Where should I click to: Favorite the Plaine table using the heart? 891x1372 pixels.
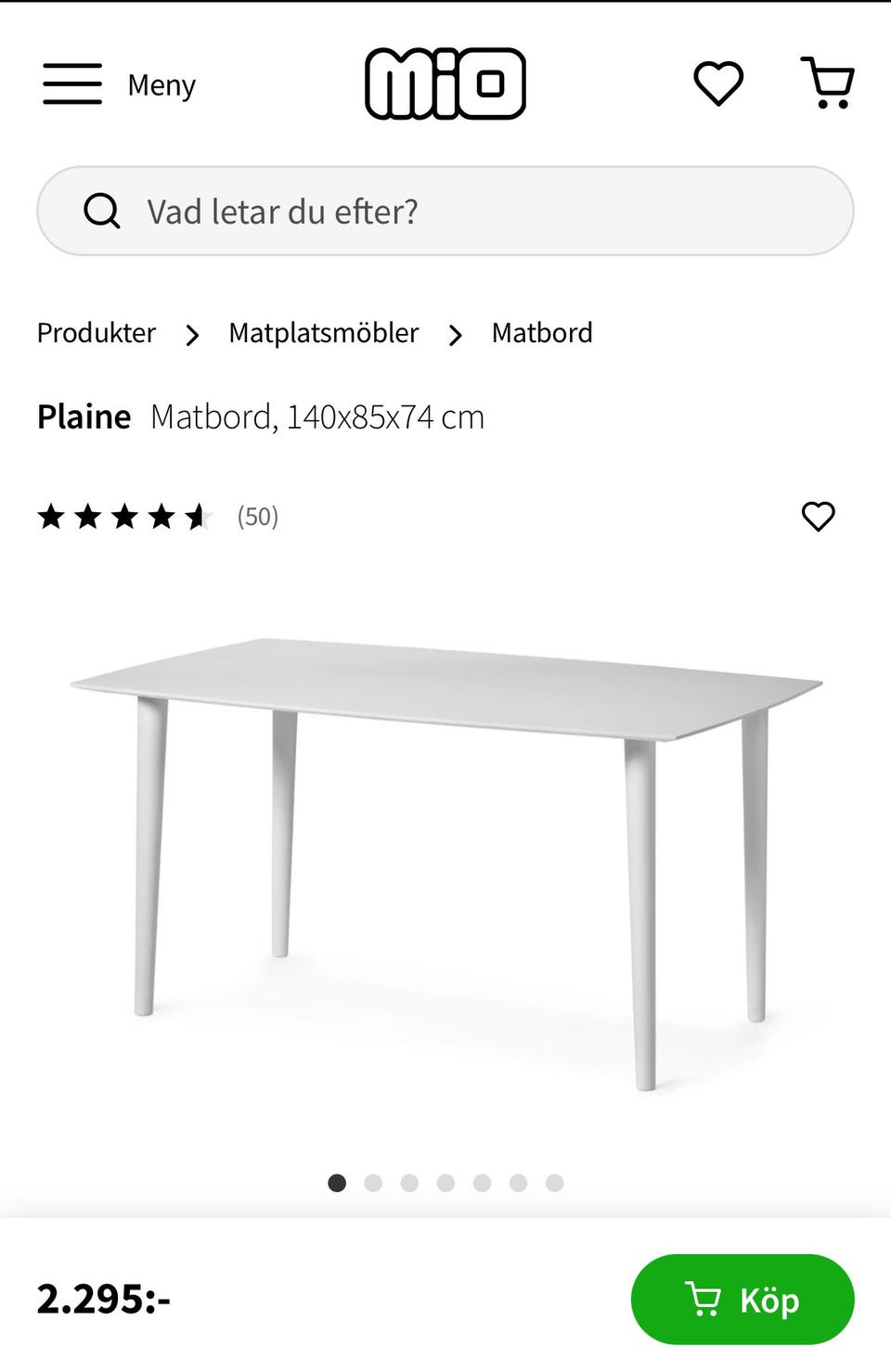click(818, 517)
